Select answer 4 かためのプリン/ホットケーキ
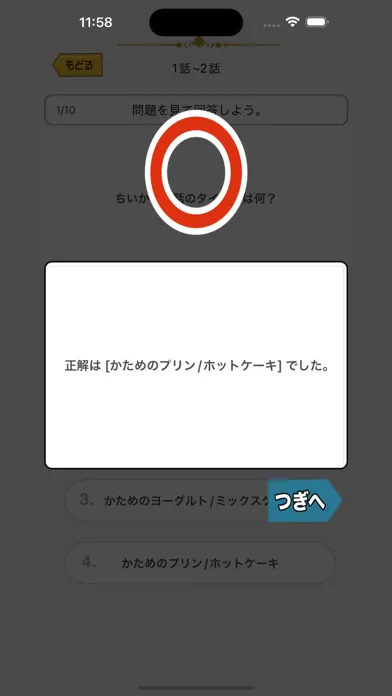392x696 pixels. pos(200,563)
